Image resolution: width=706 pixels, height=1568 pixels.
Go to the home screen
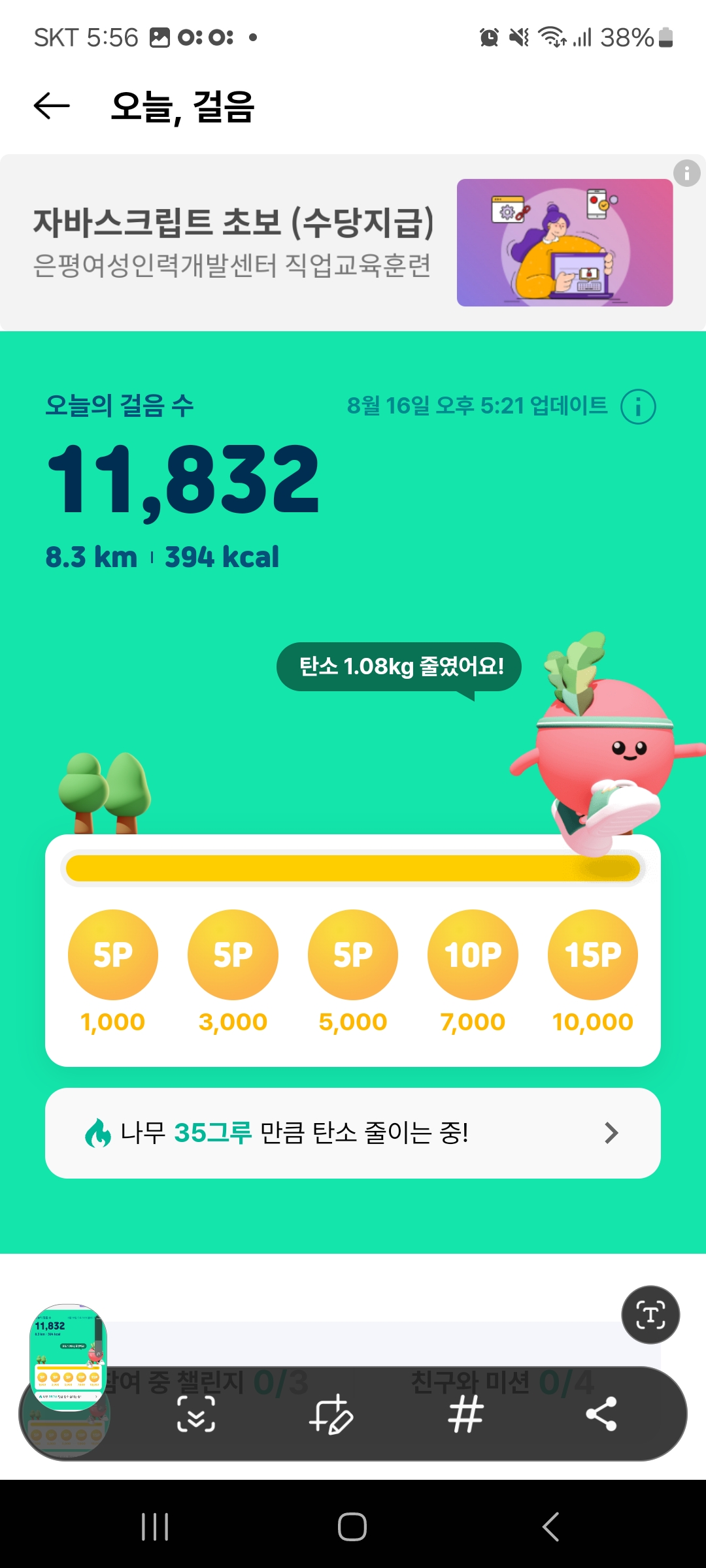tap(352, 1527)
